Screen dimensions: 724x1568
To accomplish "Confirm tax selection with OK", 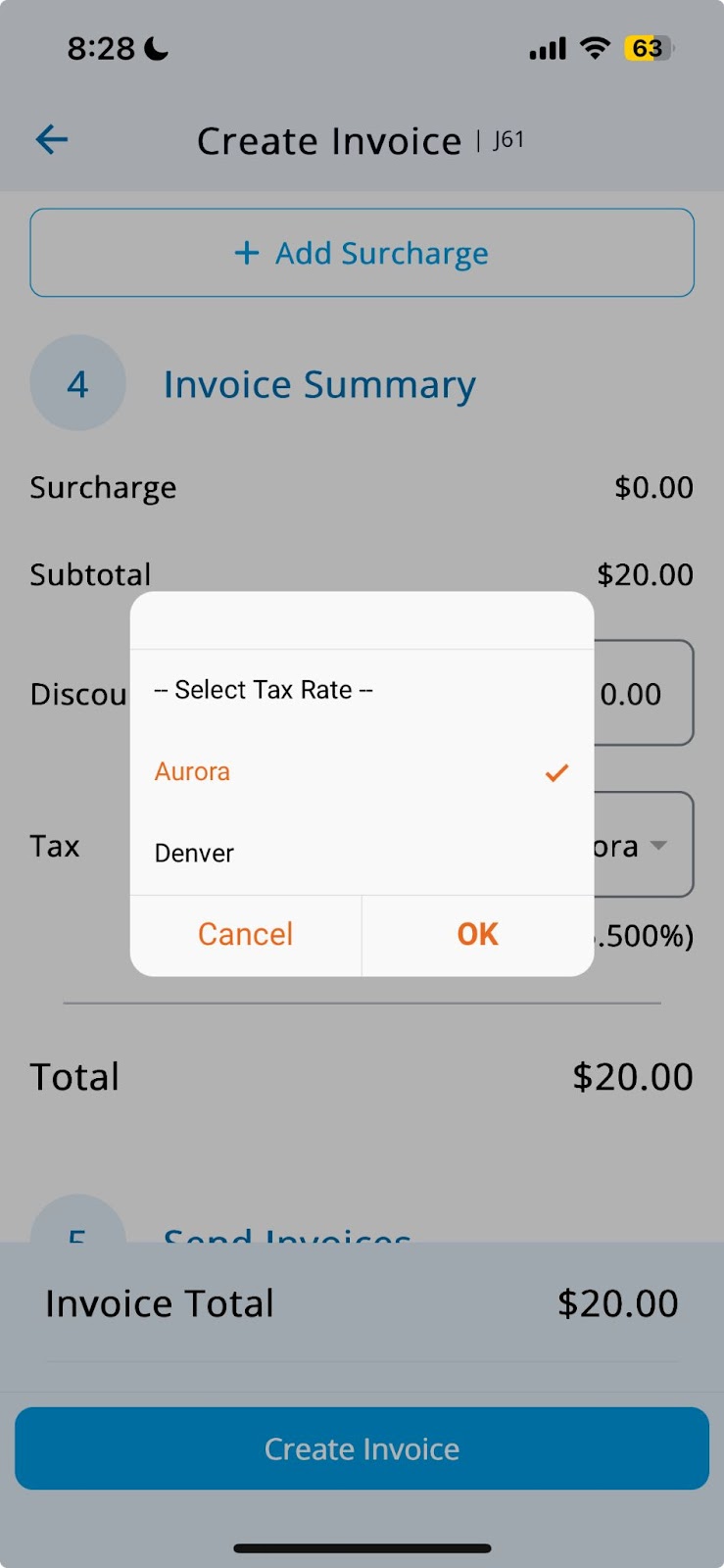I will [478, 935].
